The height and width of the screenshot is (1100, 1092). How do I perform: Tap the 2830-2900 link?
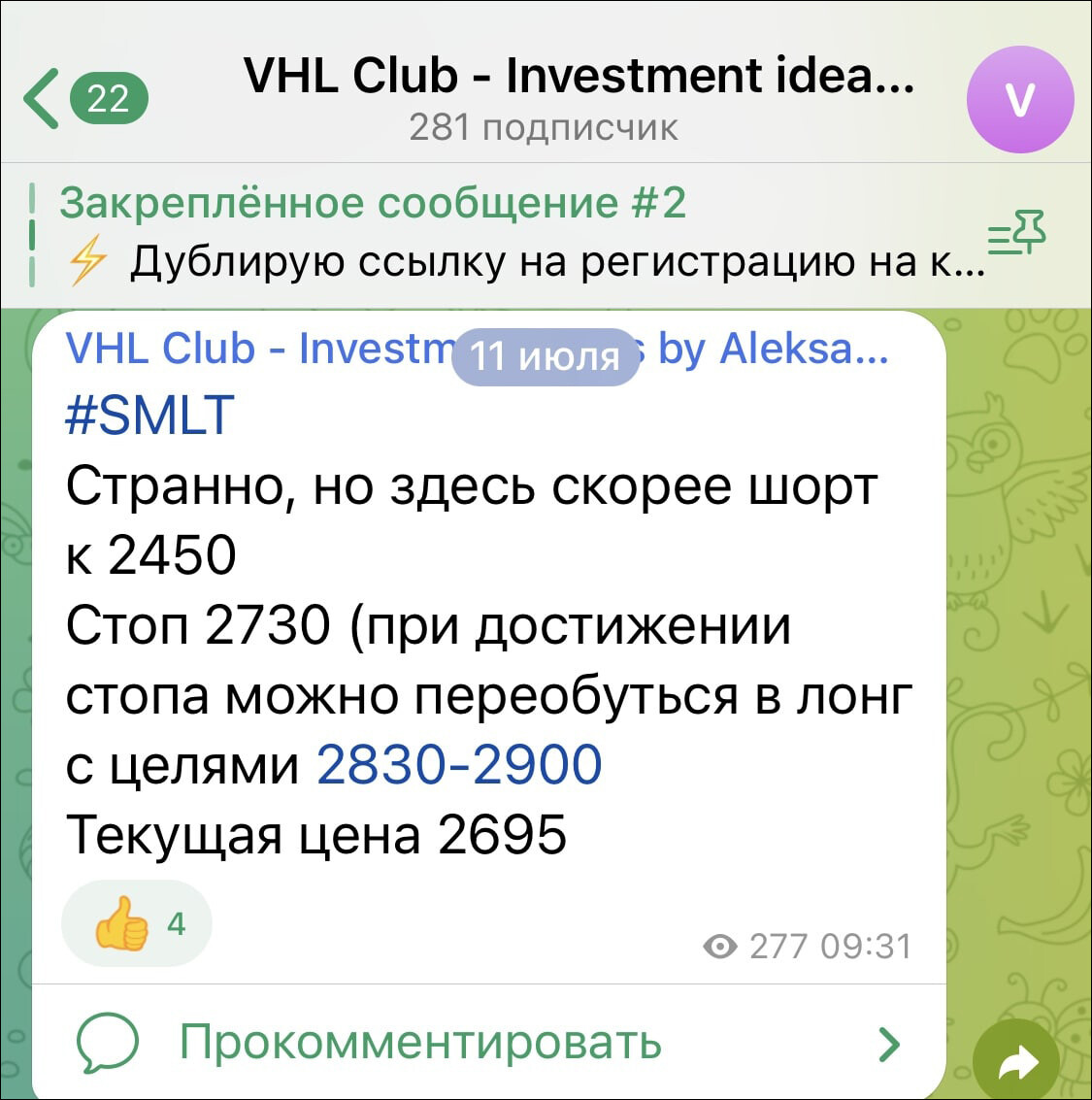pyautogui.click(x=459, y=764)
